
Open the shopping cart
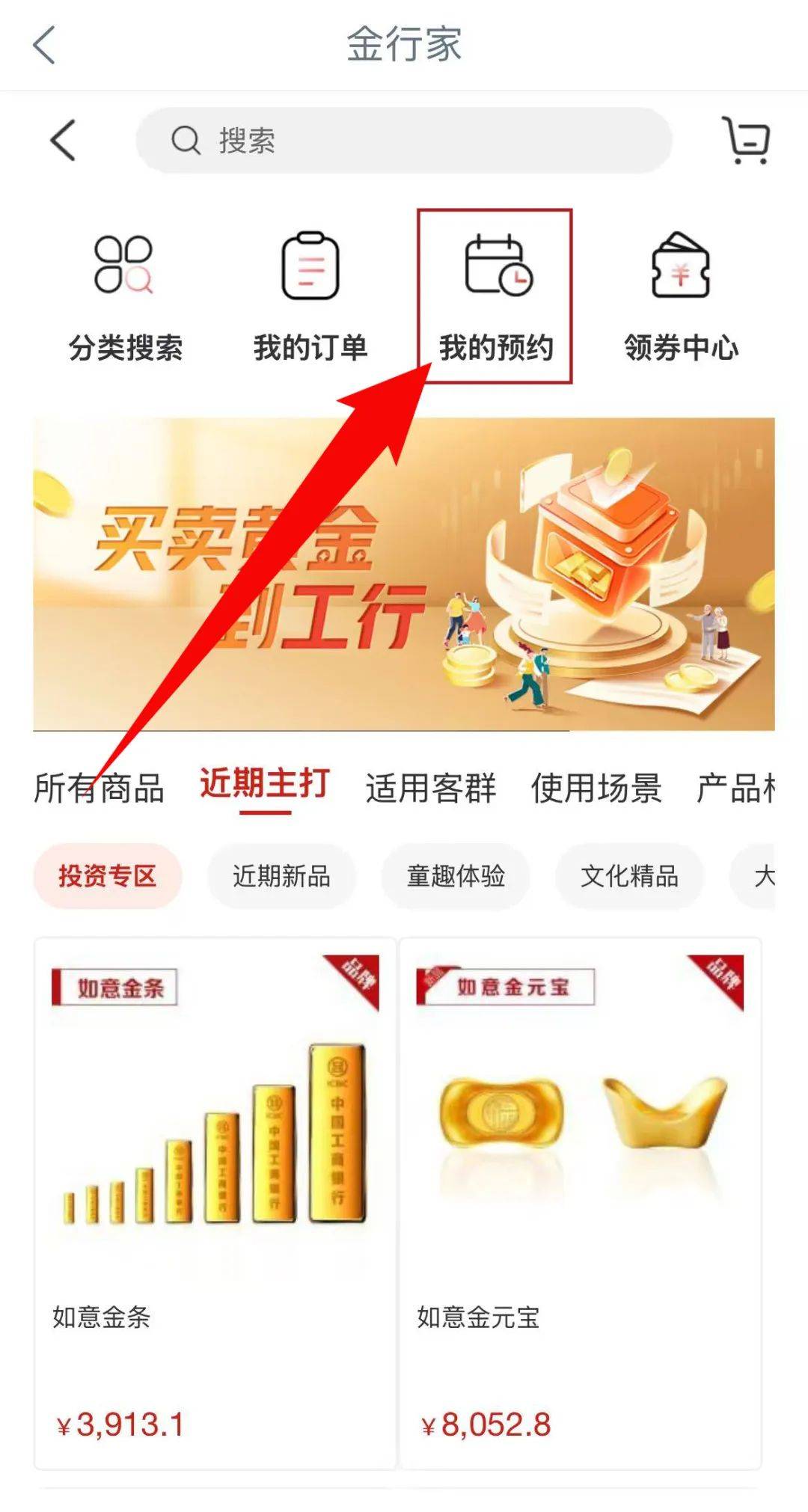click(x=745, y=140)
